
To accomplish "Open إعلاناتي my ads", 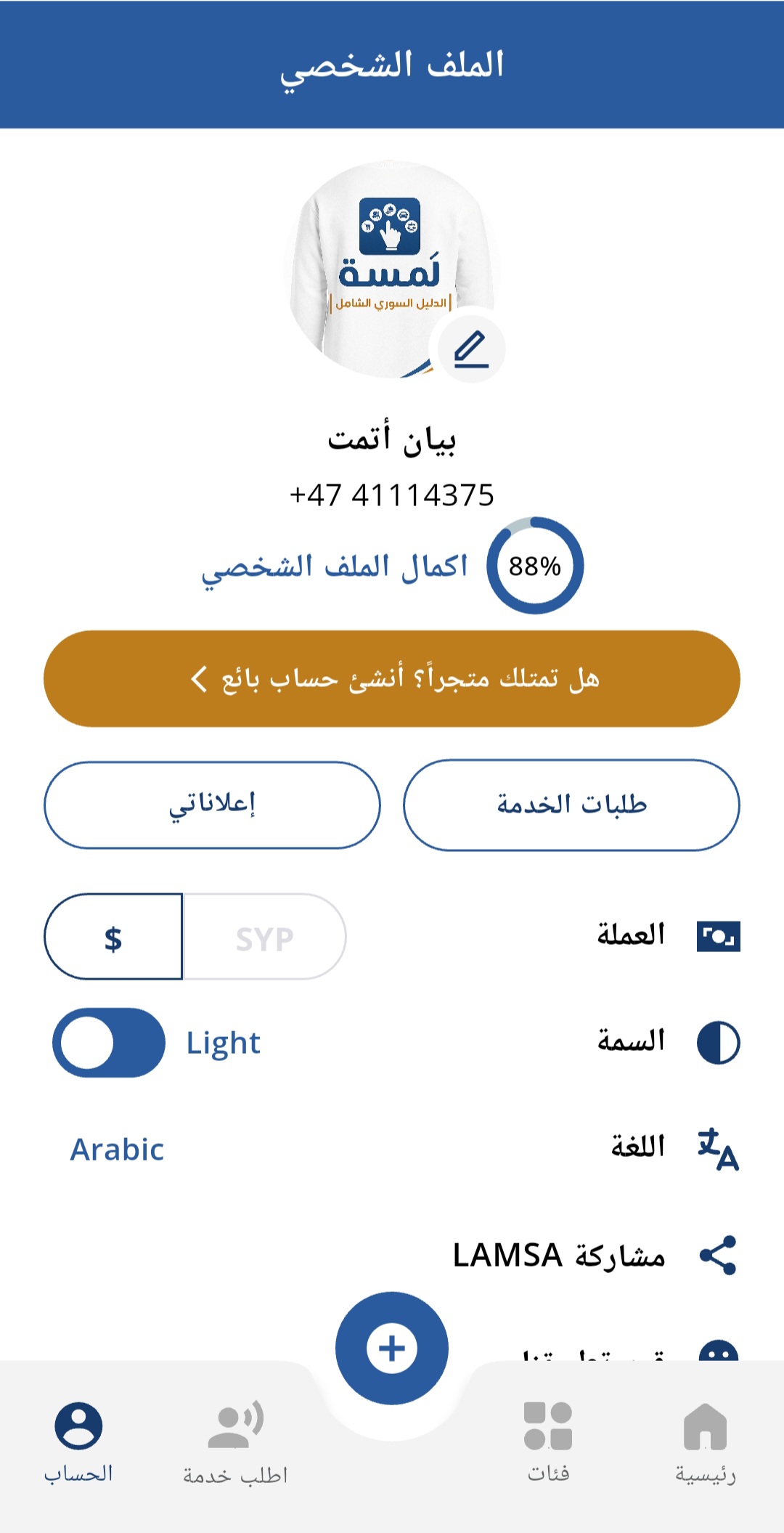I will [x=213, y=806].
